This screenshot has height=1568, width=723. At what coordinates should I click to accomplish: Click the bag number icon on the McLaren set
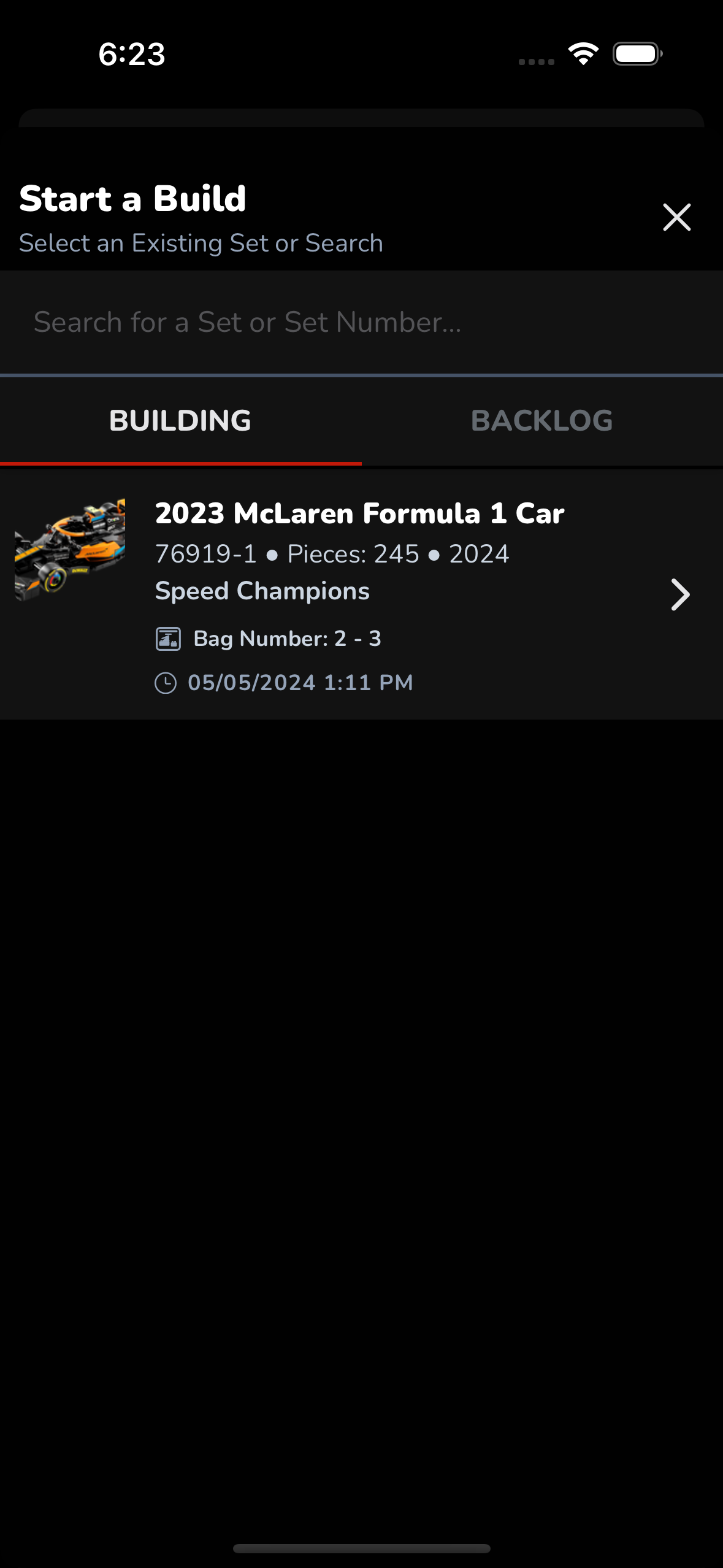169,638
